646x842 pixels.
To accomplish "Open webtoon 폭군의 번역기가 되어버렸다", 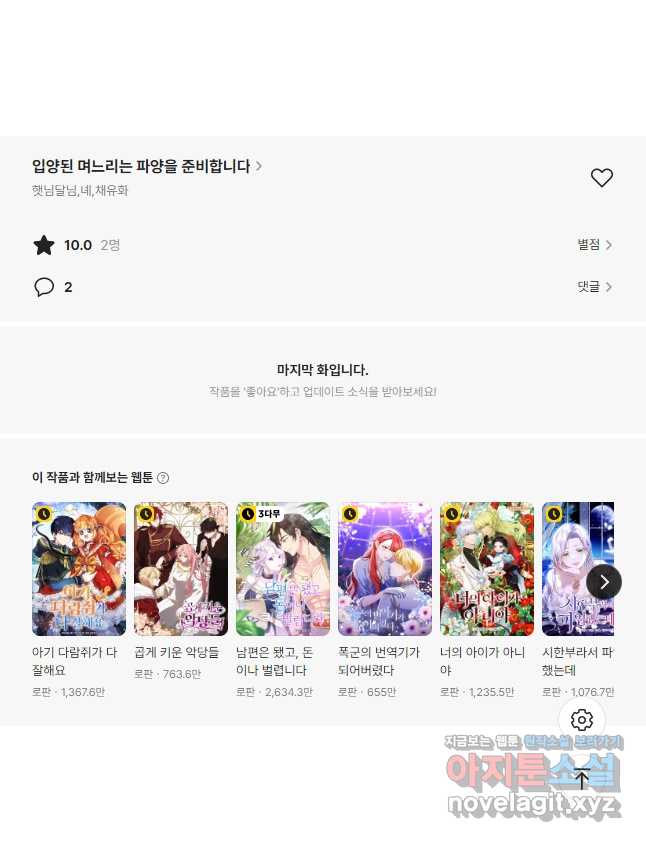I will click(385, 569).
